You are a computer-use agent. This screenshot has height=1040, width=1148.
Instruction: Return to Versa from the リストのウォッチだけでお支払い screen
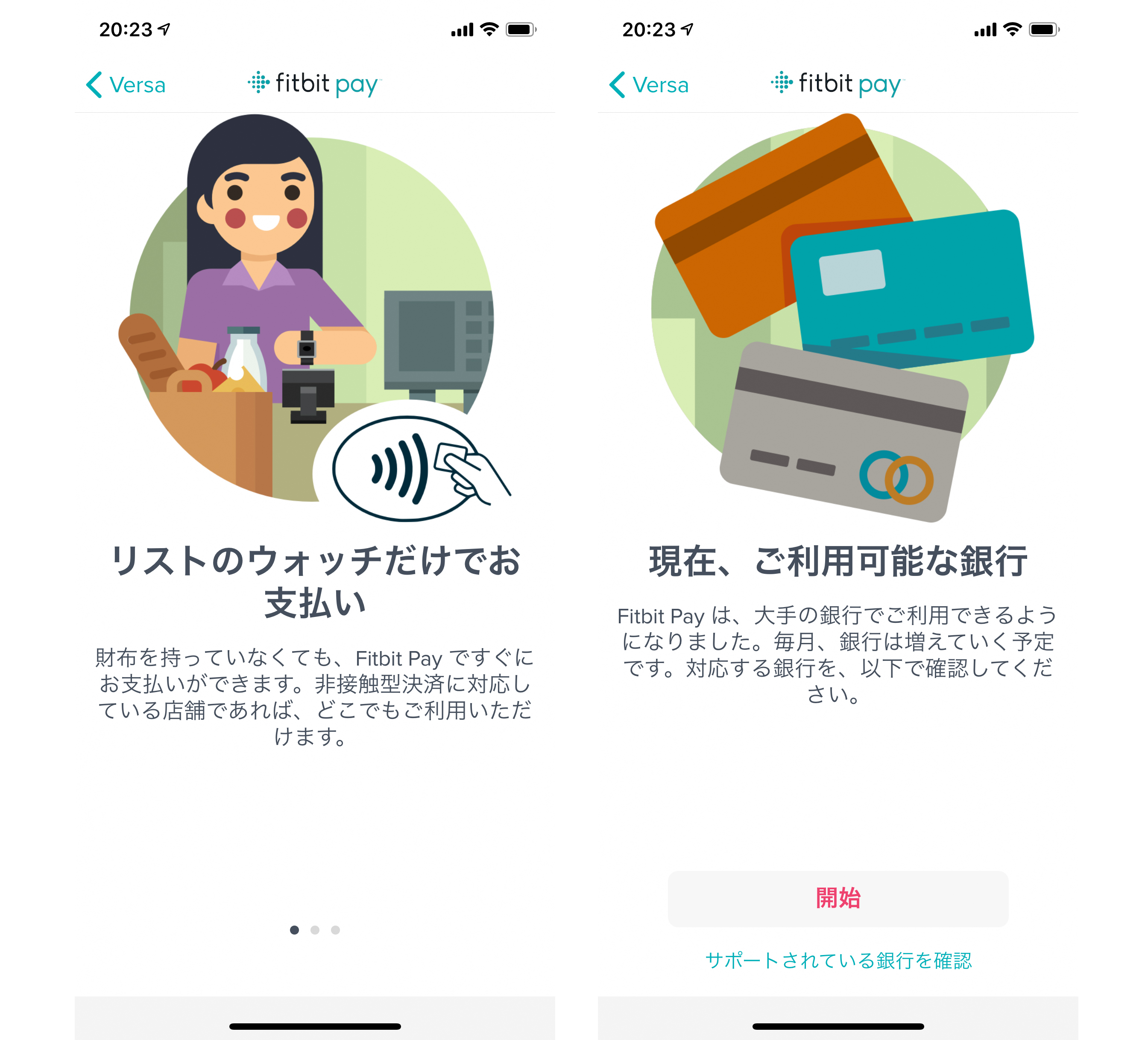coord(126,85)
